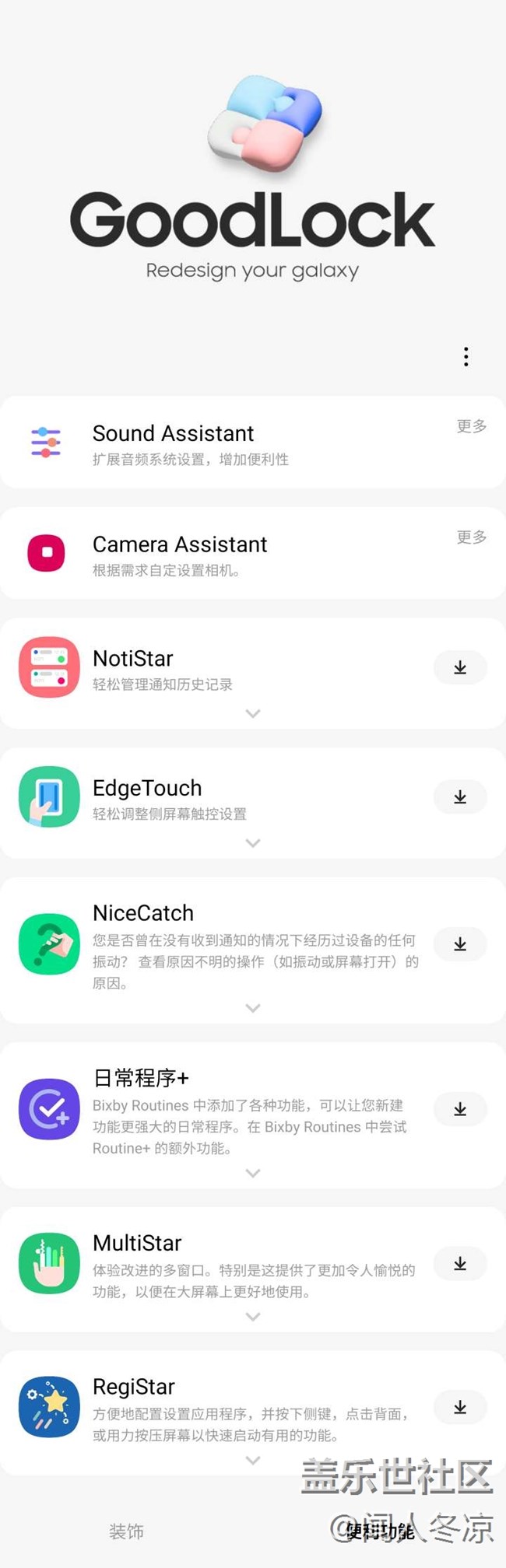Expand the MultiStar details chevron
The width and height of the screenshot is (506, 1568).
coord(253,1317)
